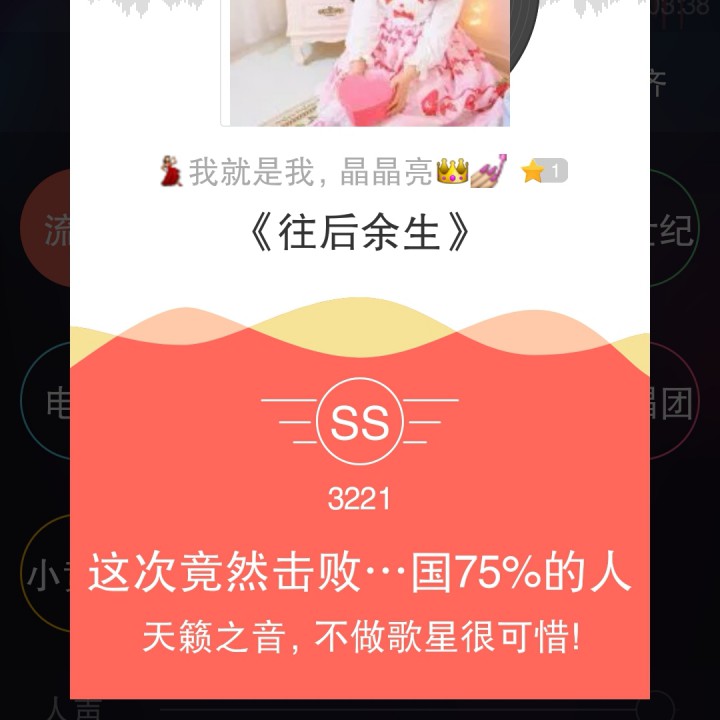
Task: Choose the 晶团 sound effect circle
Action: pyautogui.click(x=674, y=403)
